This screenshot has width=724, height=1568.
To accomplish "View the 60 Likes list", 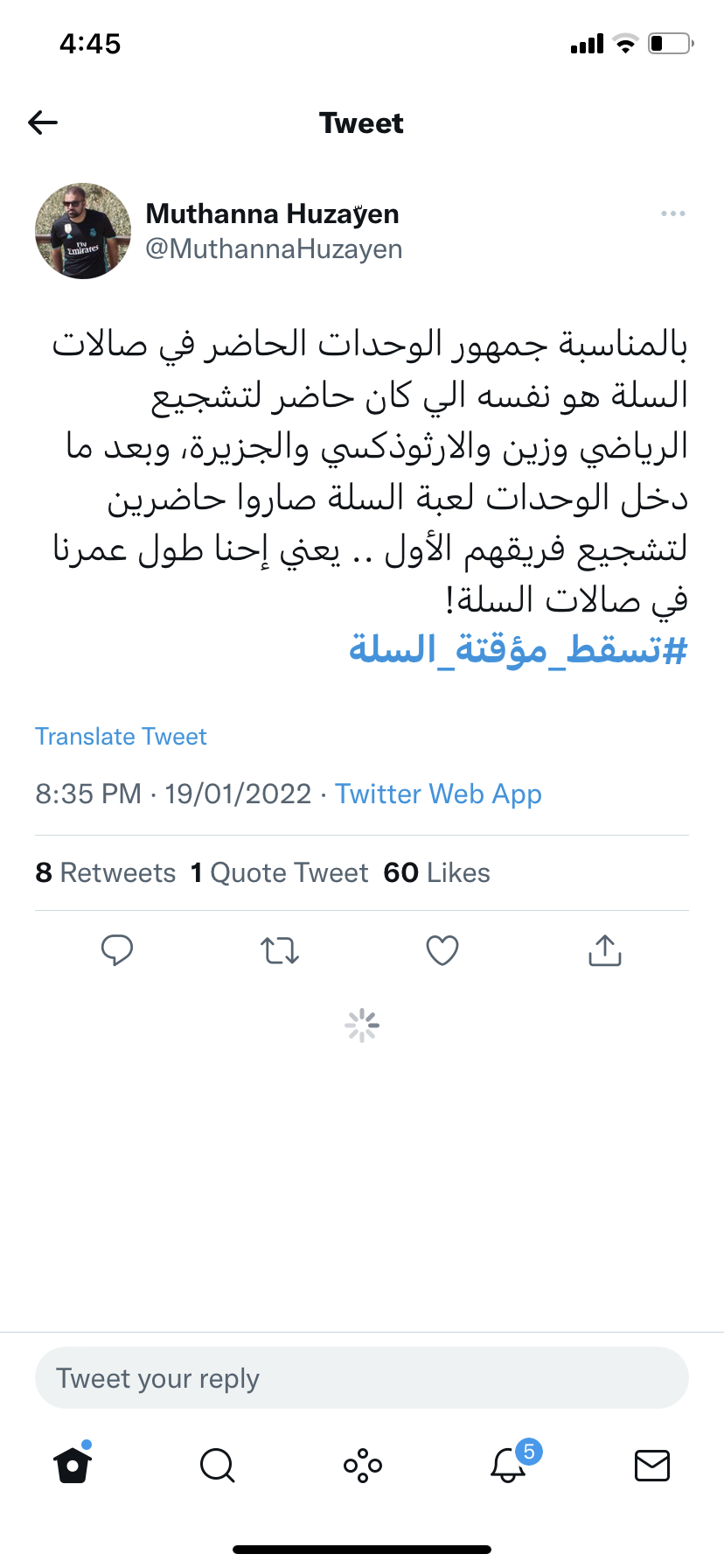I will [436, 872].
